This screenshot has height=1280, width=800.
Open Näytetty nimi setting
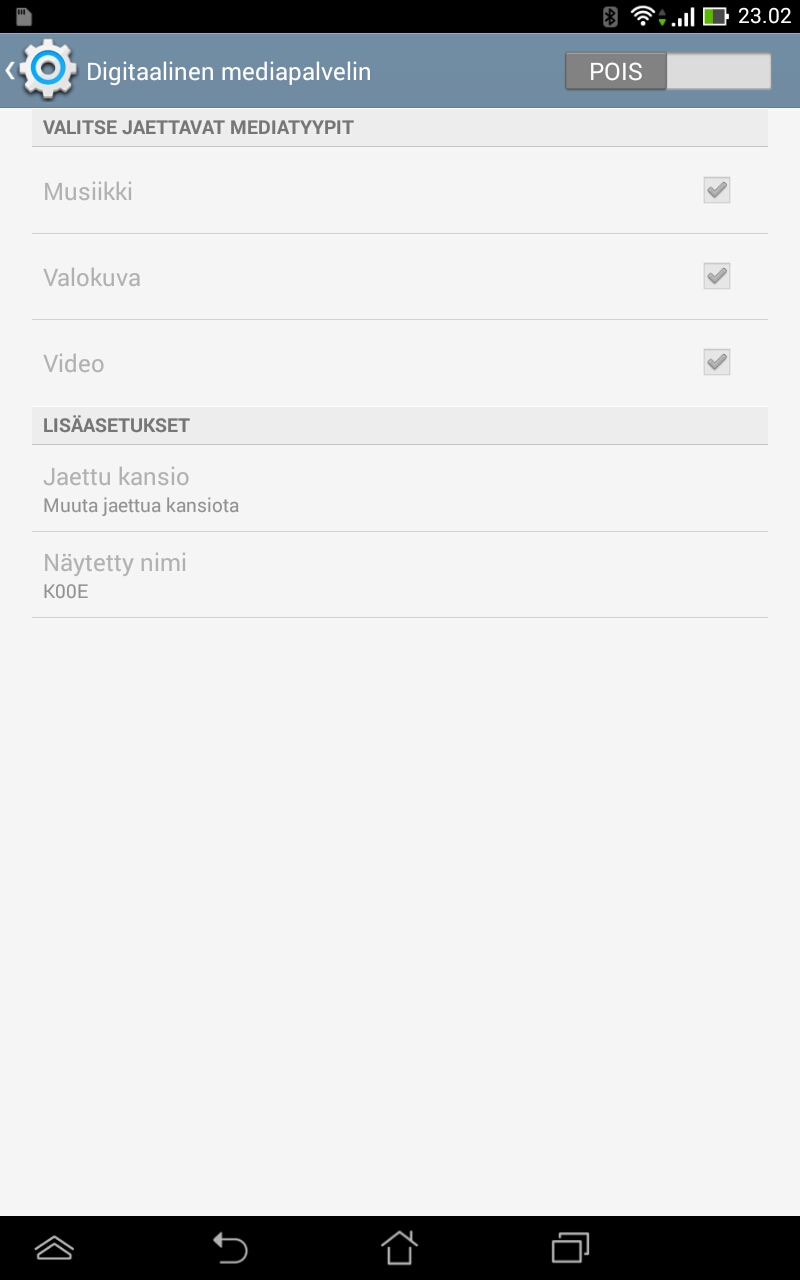pos(400,575)
